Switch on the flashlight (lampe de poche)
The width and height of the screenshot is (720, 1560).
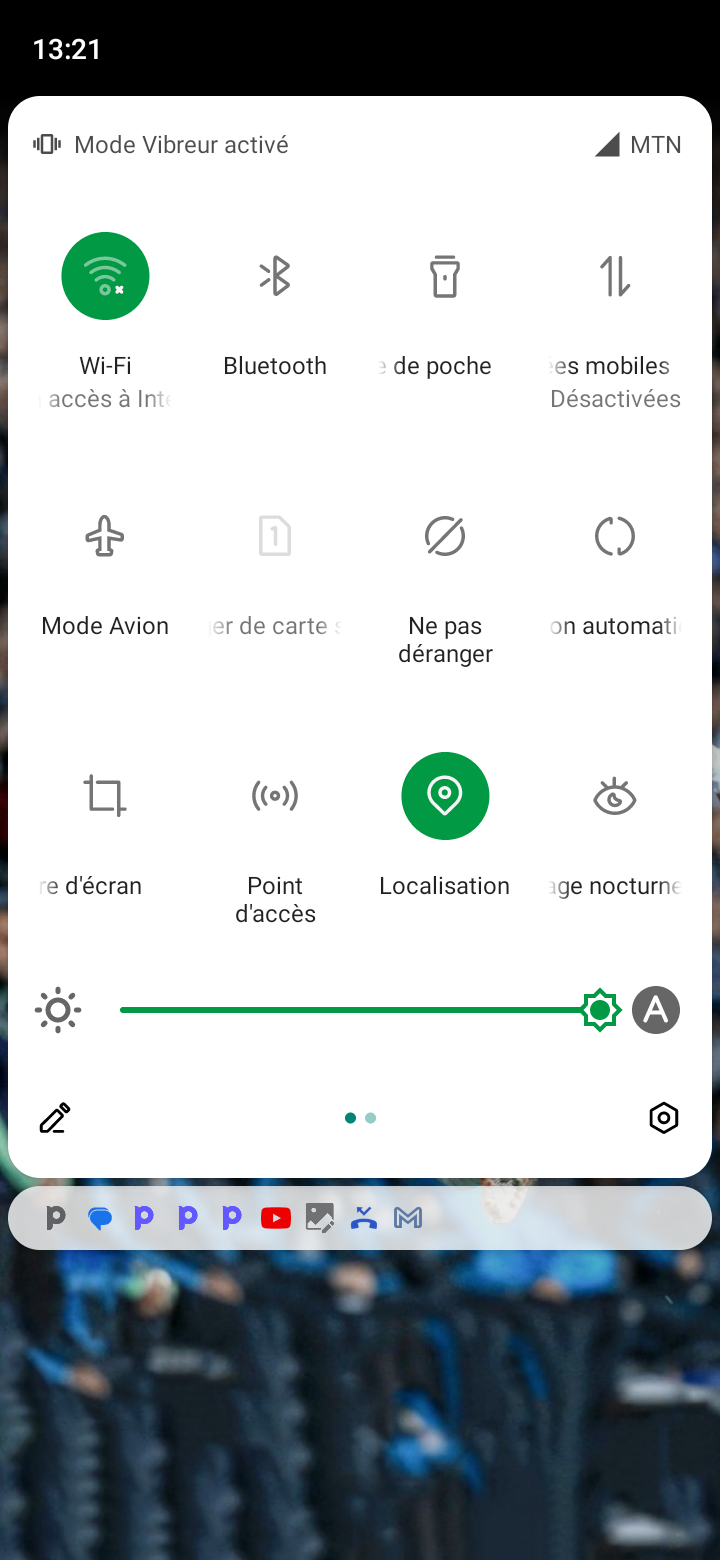pos(445,276)
